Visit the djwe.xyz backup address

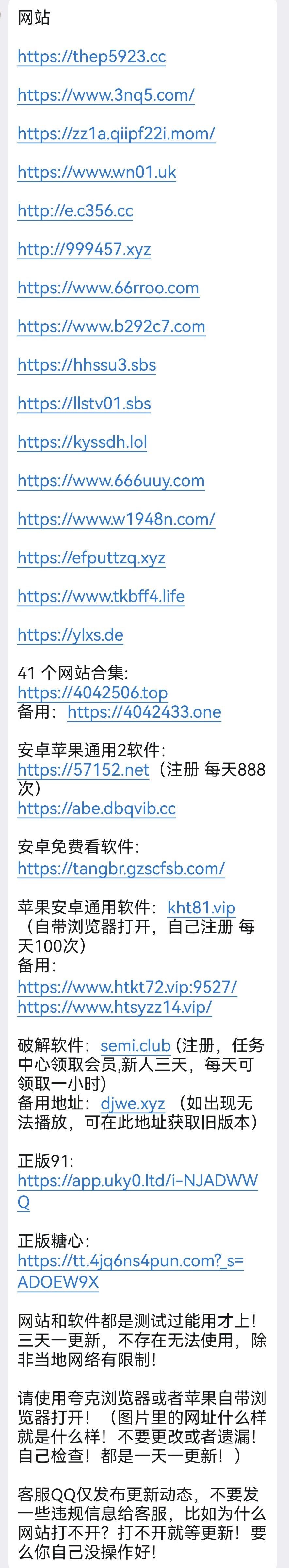[x=133, y=1104]
